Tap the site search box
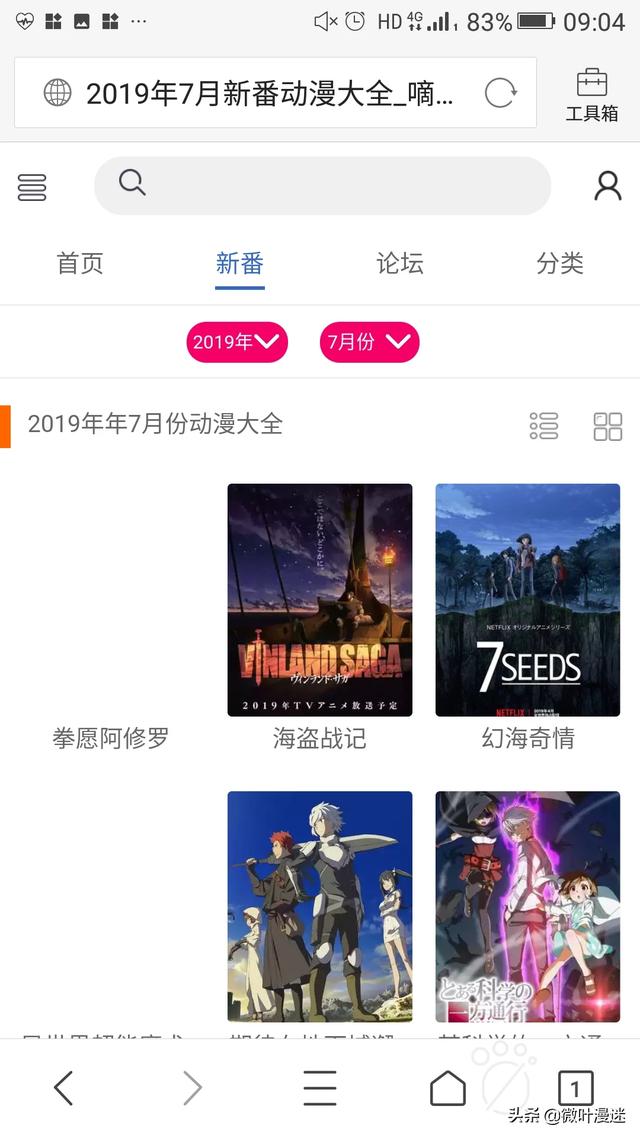The image size is (640, 1138). tap(322, 185)
